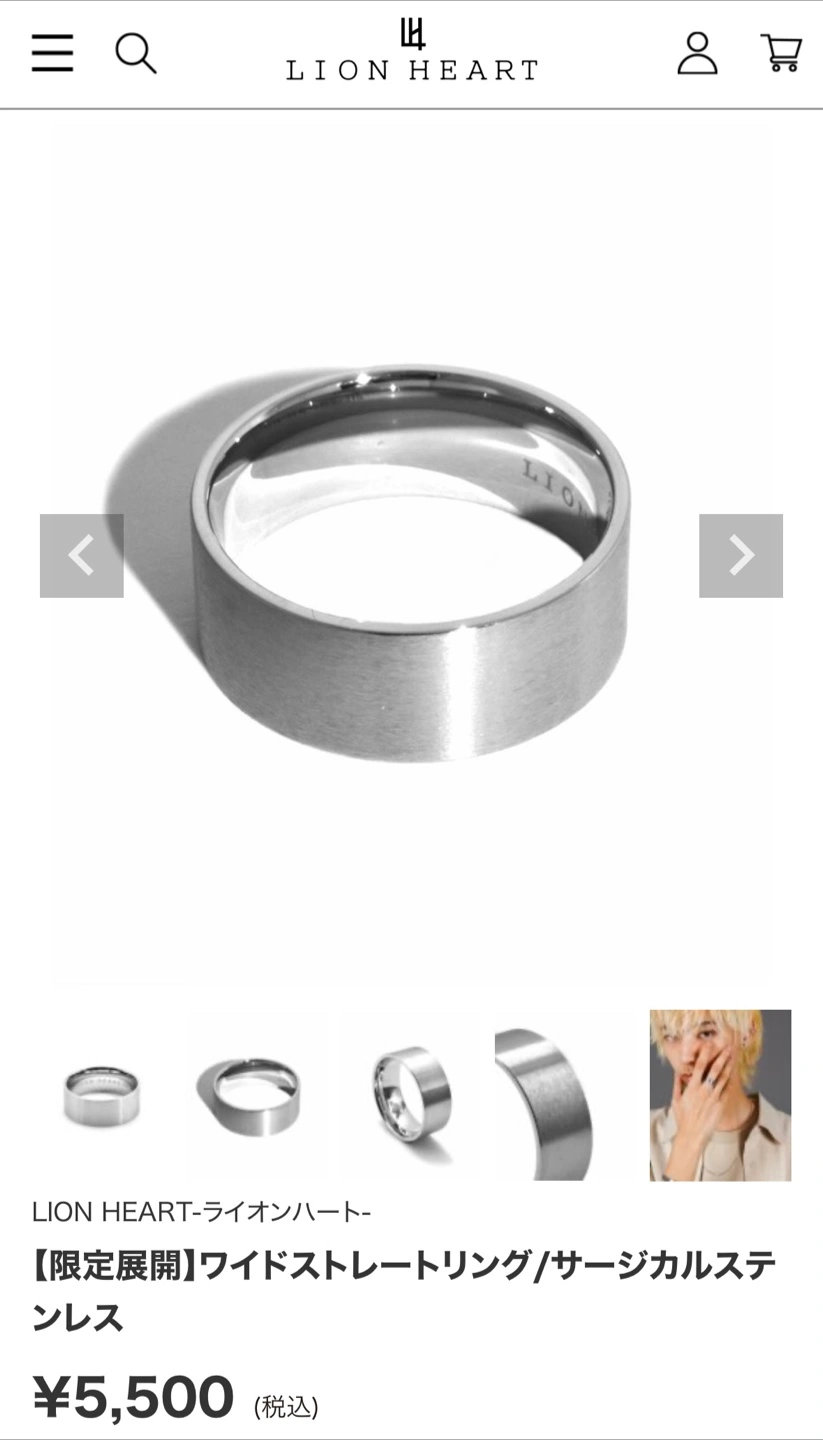Open the account profile icon

point(697,53)
